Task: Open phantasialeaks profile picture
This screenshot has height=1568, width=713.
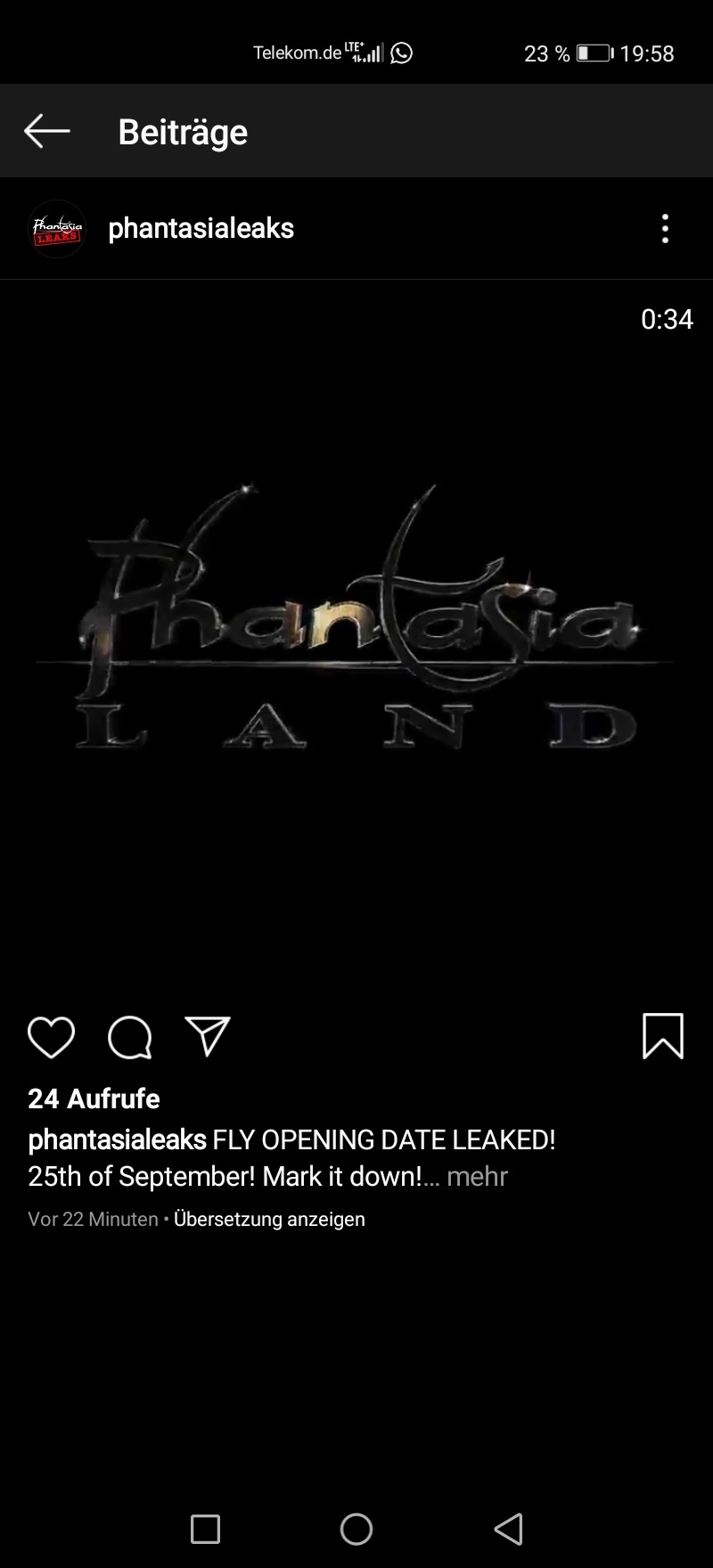Action: pos(57,229)
